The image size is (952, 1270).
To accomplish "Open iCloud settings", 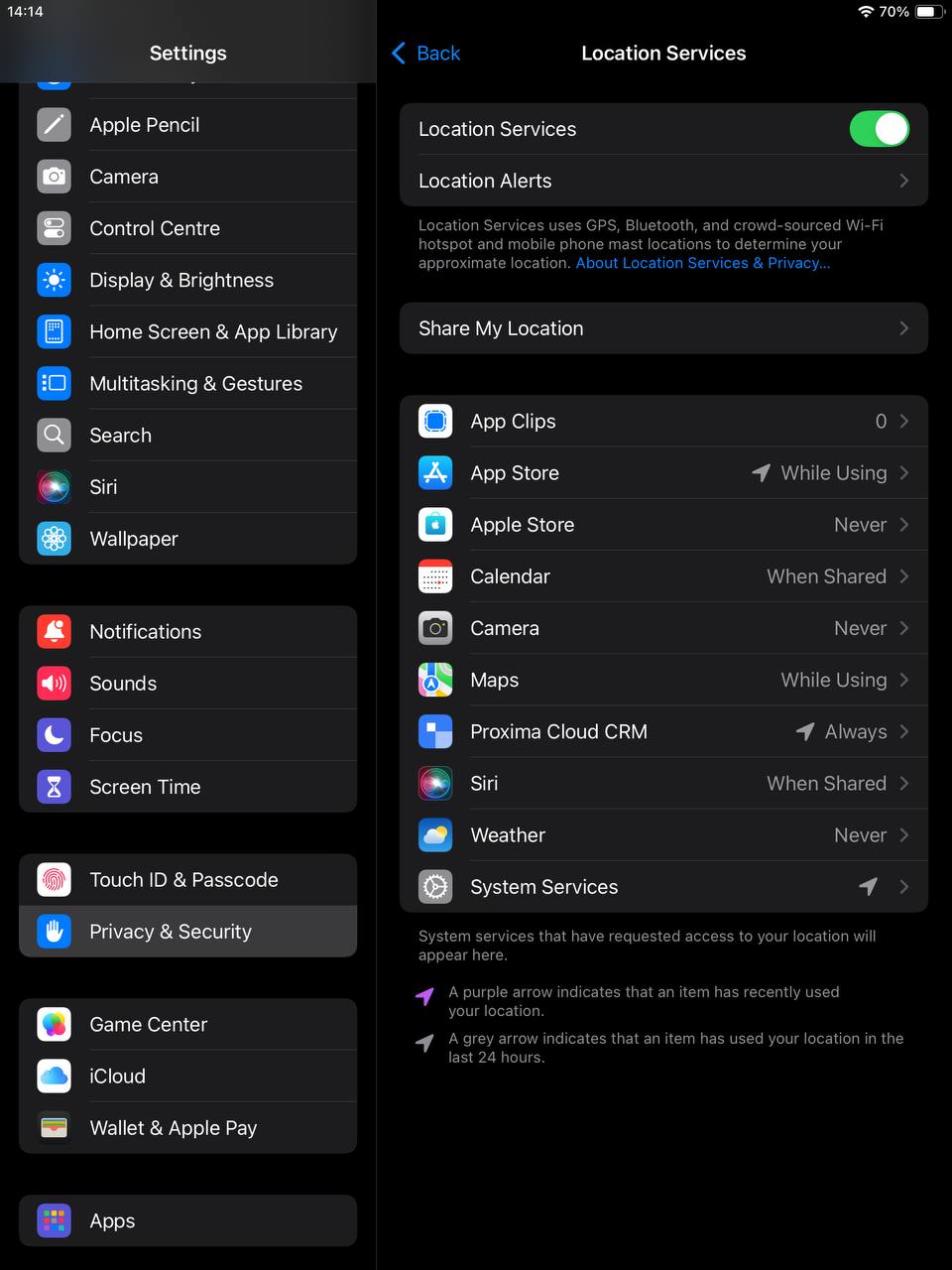I will 188,1077.
